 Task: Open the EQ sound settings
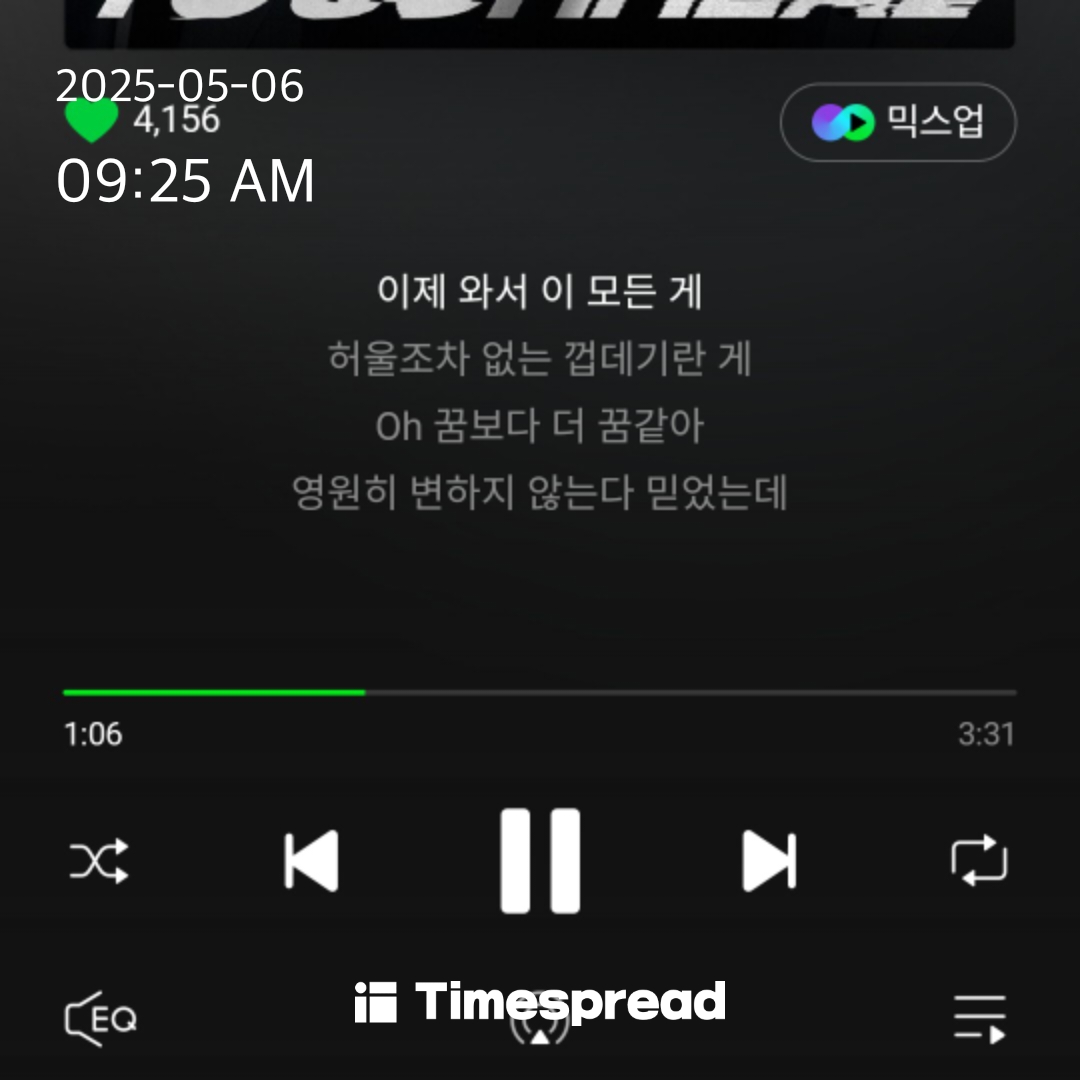100,1019
